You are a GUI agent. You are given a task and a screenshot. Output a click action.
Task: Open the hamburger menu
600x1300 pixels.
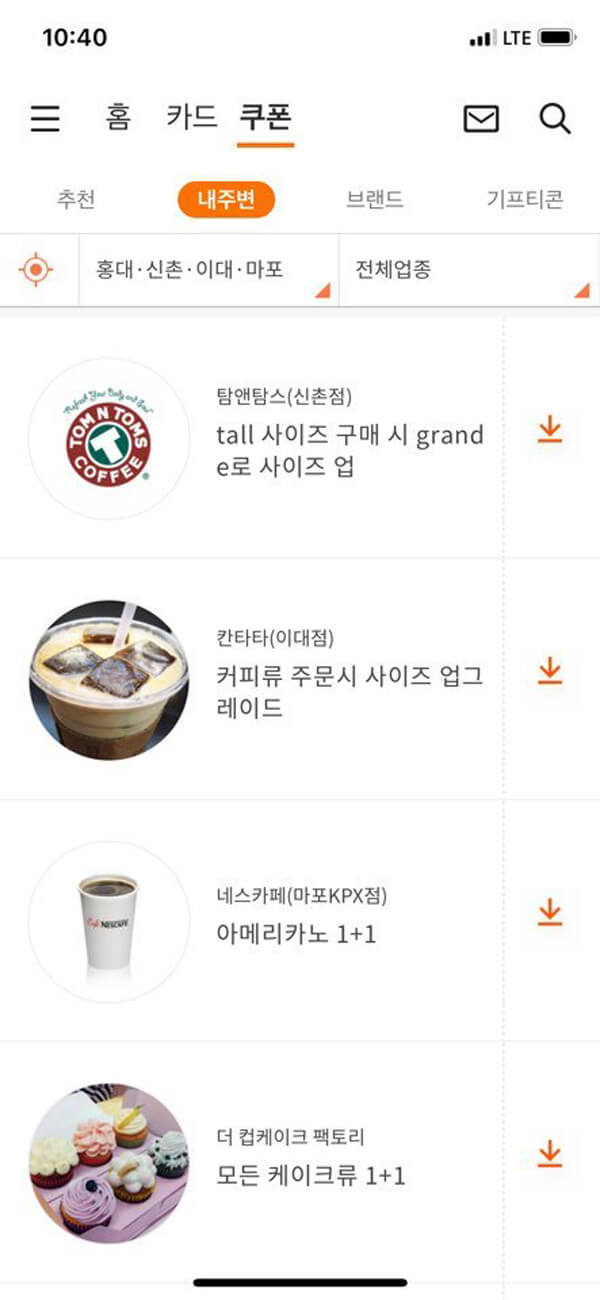click(x=45, y=119)
